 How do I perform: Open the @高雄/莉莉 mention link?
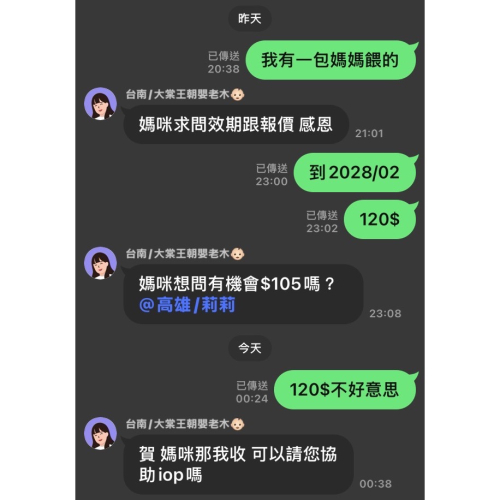coord(187,305)
